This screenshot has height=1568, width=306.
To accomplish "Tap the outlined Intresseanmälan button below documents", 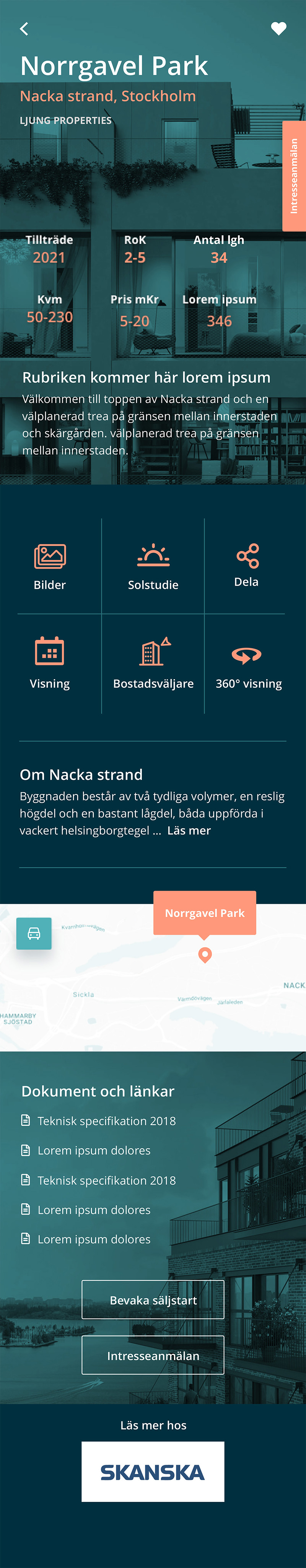I will point(153,1355).
